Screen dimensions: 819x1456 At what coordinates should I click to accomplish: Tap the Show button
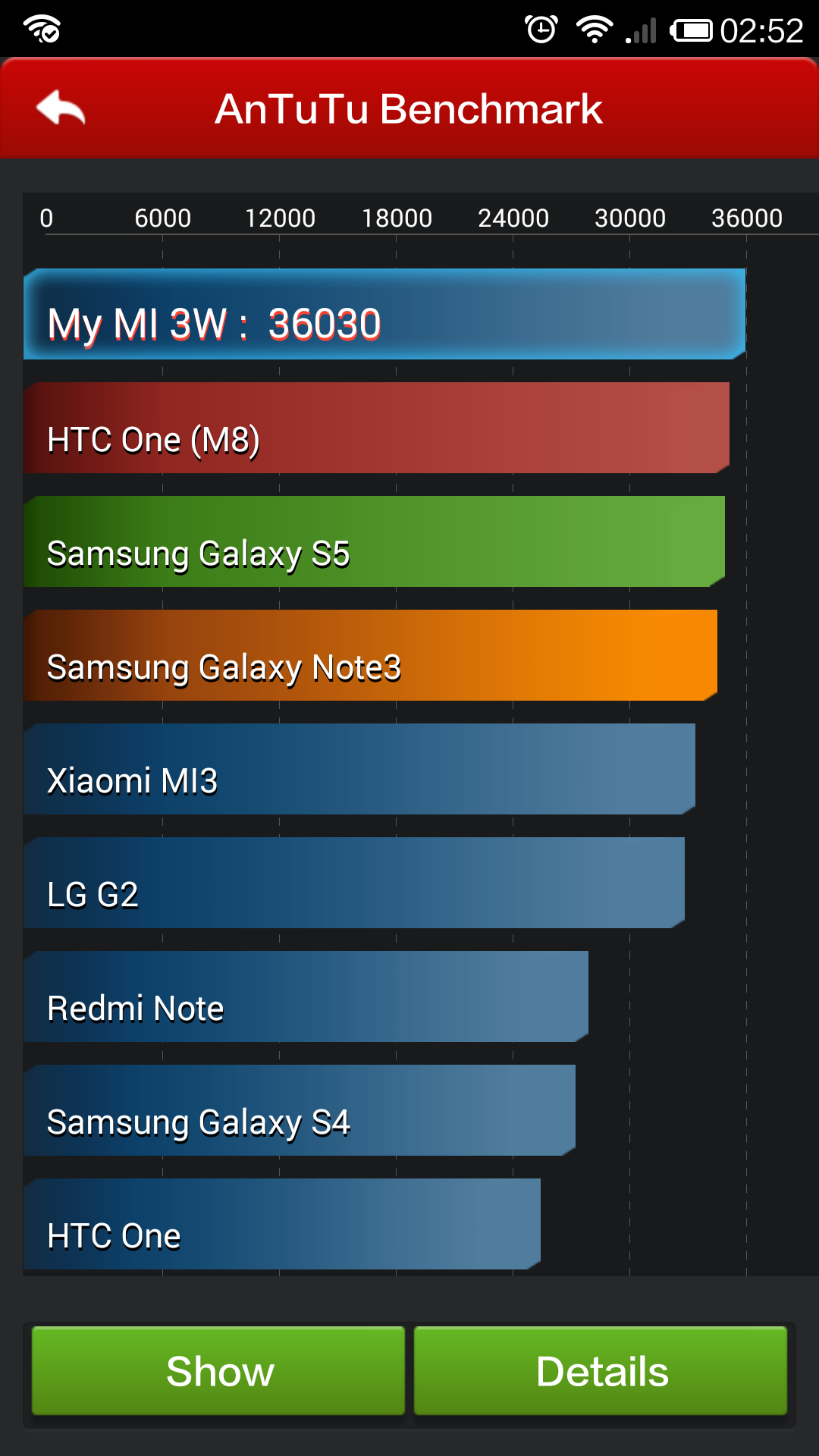click(218, 1370)
